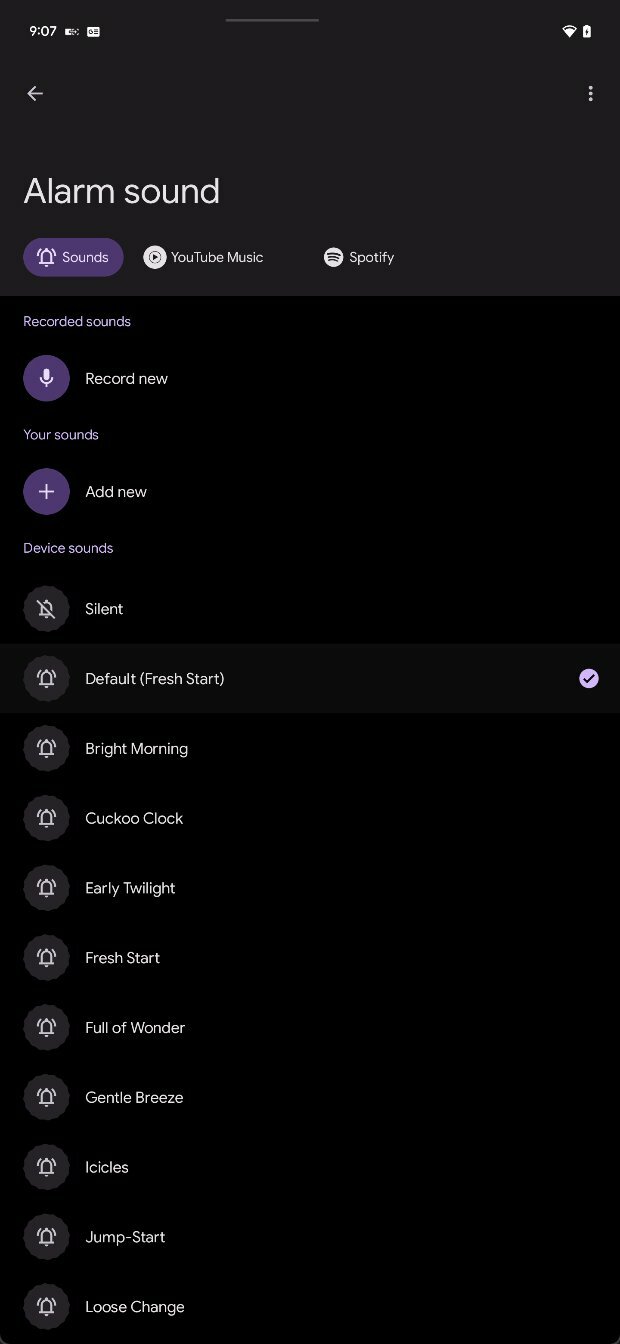The image size is (620, 1344).
Task: Select the Cuckoo Clock alarm sound
Action: click(x=310, y=818)
